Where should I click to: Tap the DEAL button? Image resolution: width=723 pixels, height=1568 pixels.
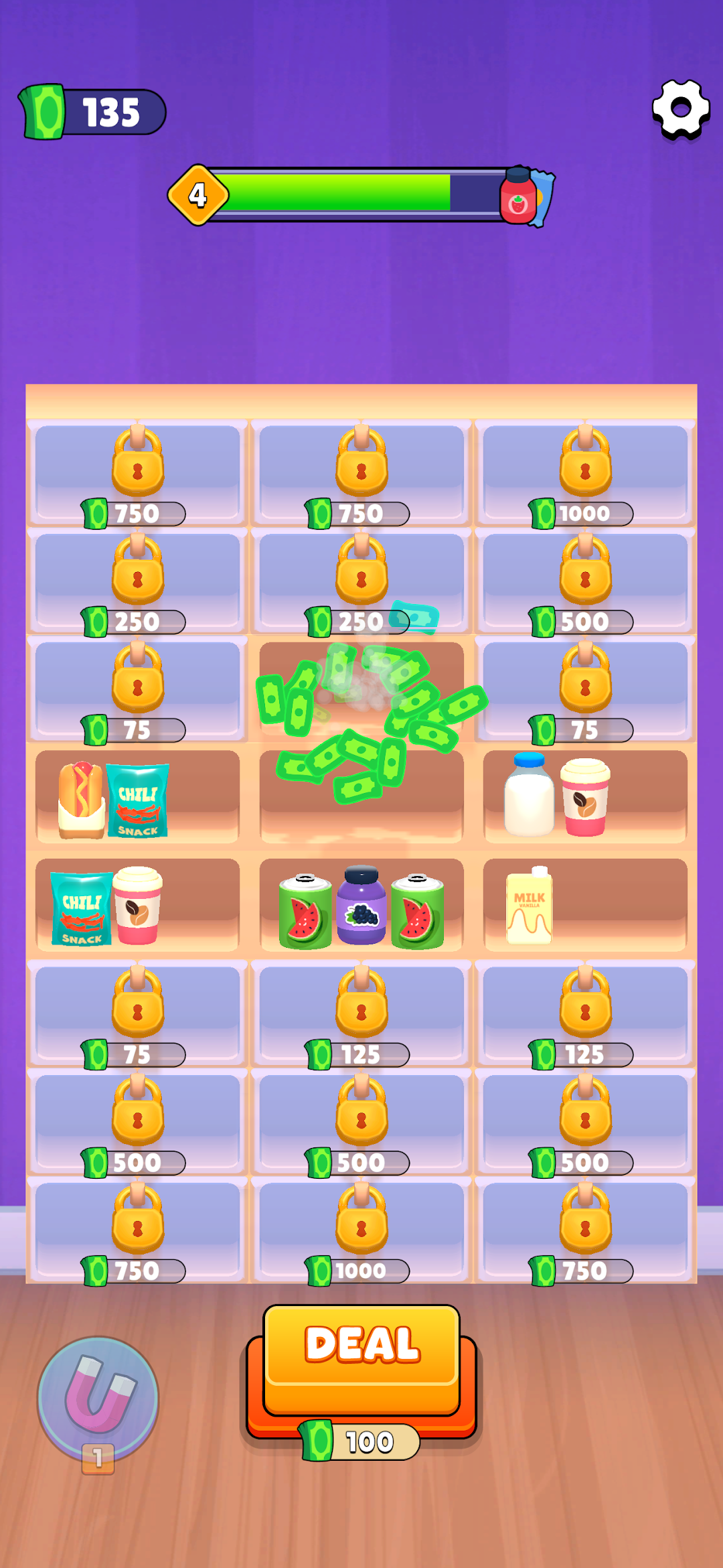point(361,1360)
